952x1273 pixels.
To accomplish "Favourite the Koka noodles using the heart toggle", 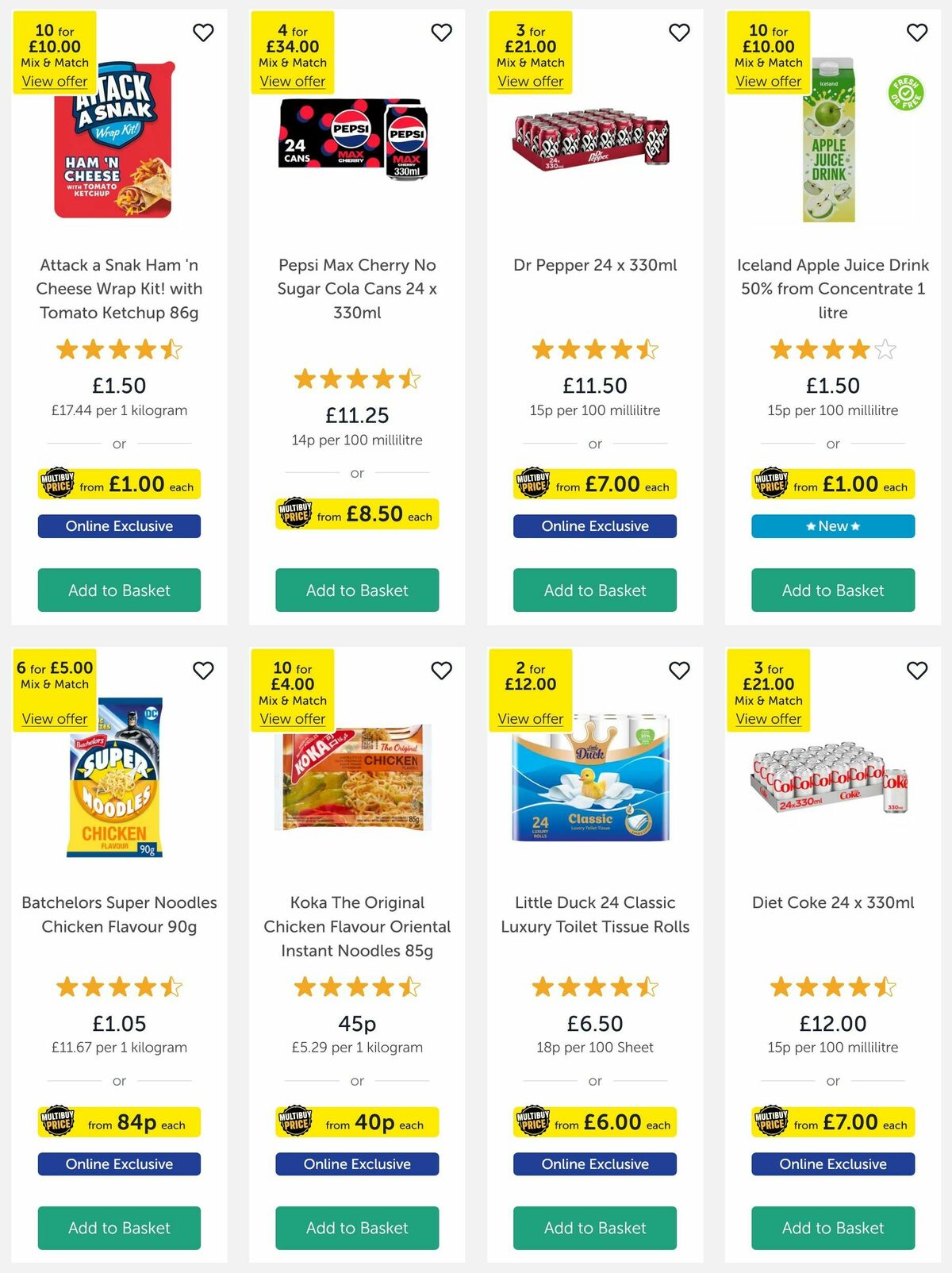I will pos(441,671).
